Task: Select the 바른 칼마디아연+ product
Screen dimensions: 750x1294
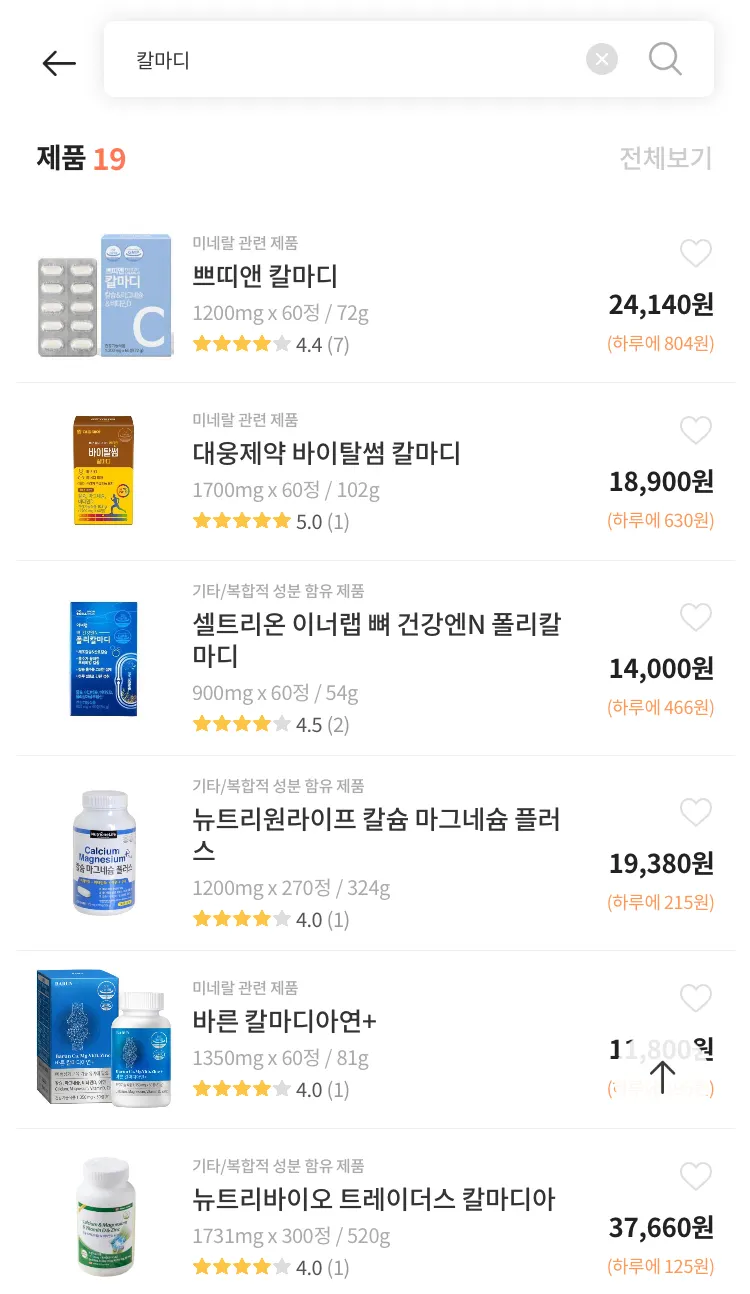Action: pos(284,1021)
